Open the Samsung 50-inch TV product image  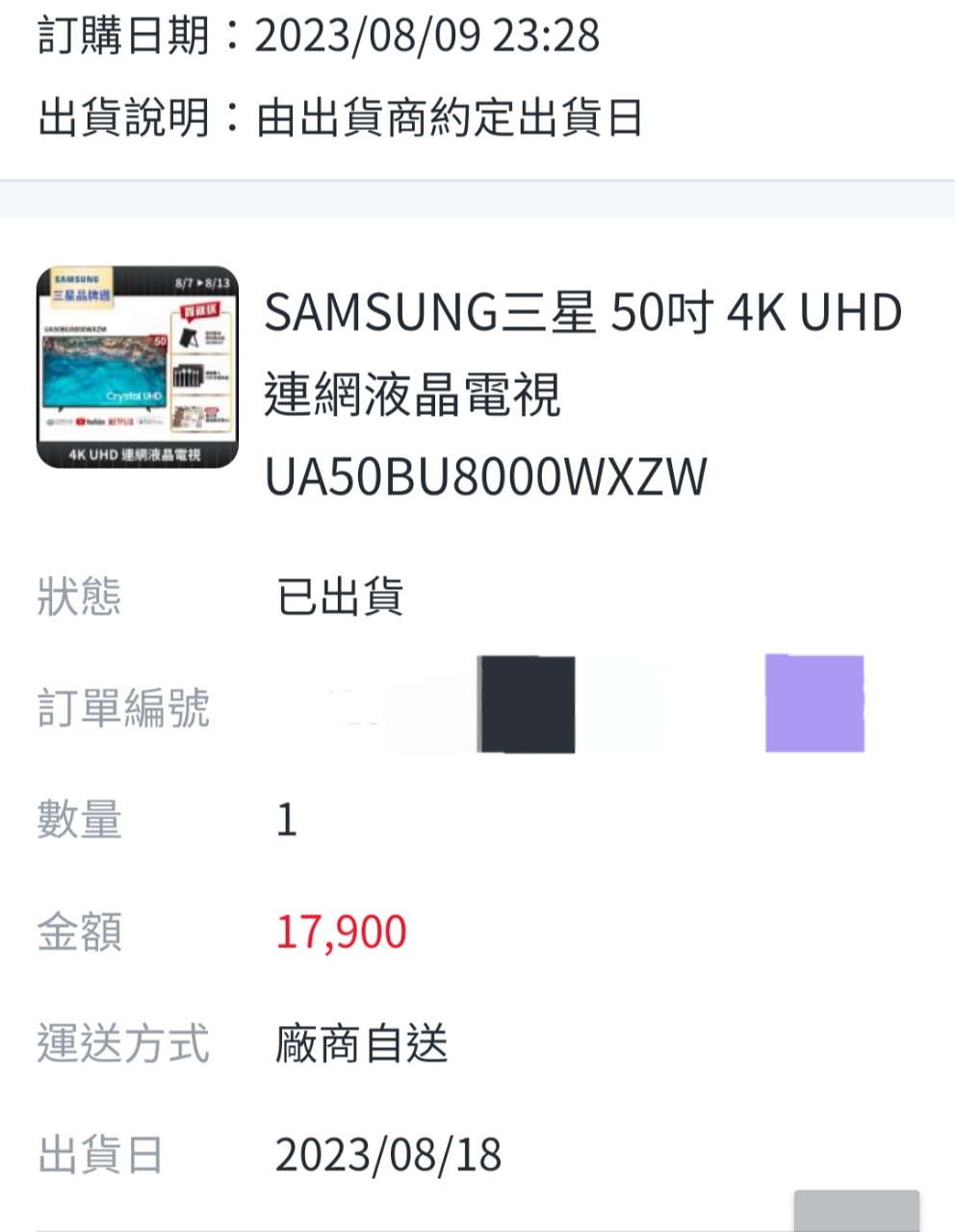[x=137, y=368]
